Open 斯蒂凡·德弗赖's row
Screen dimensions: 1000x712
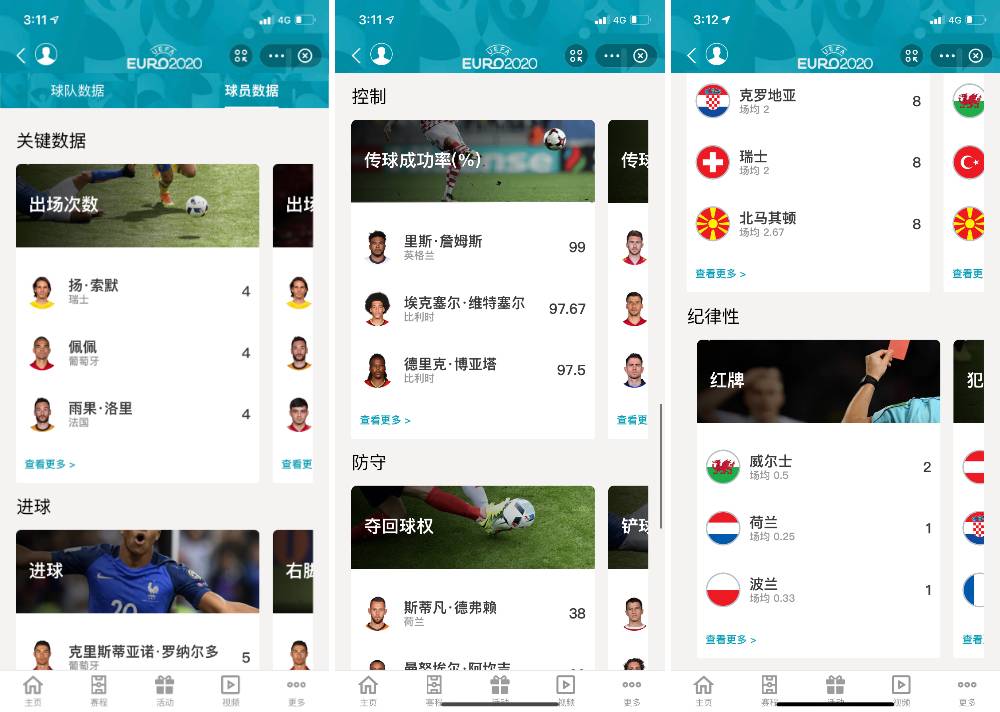(x=472, y=613)
